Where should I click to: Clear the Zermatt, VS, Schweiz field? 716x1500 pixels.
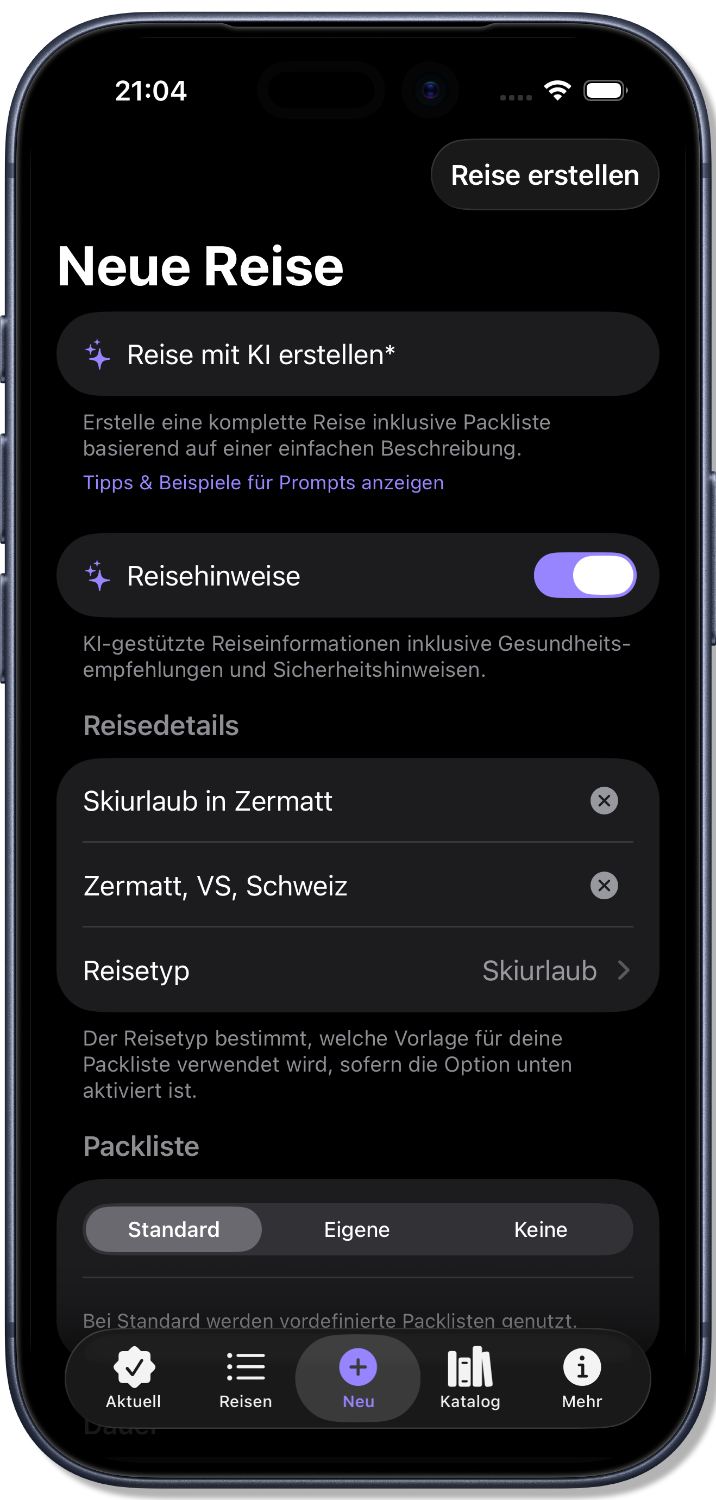[604, 886]
